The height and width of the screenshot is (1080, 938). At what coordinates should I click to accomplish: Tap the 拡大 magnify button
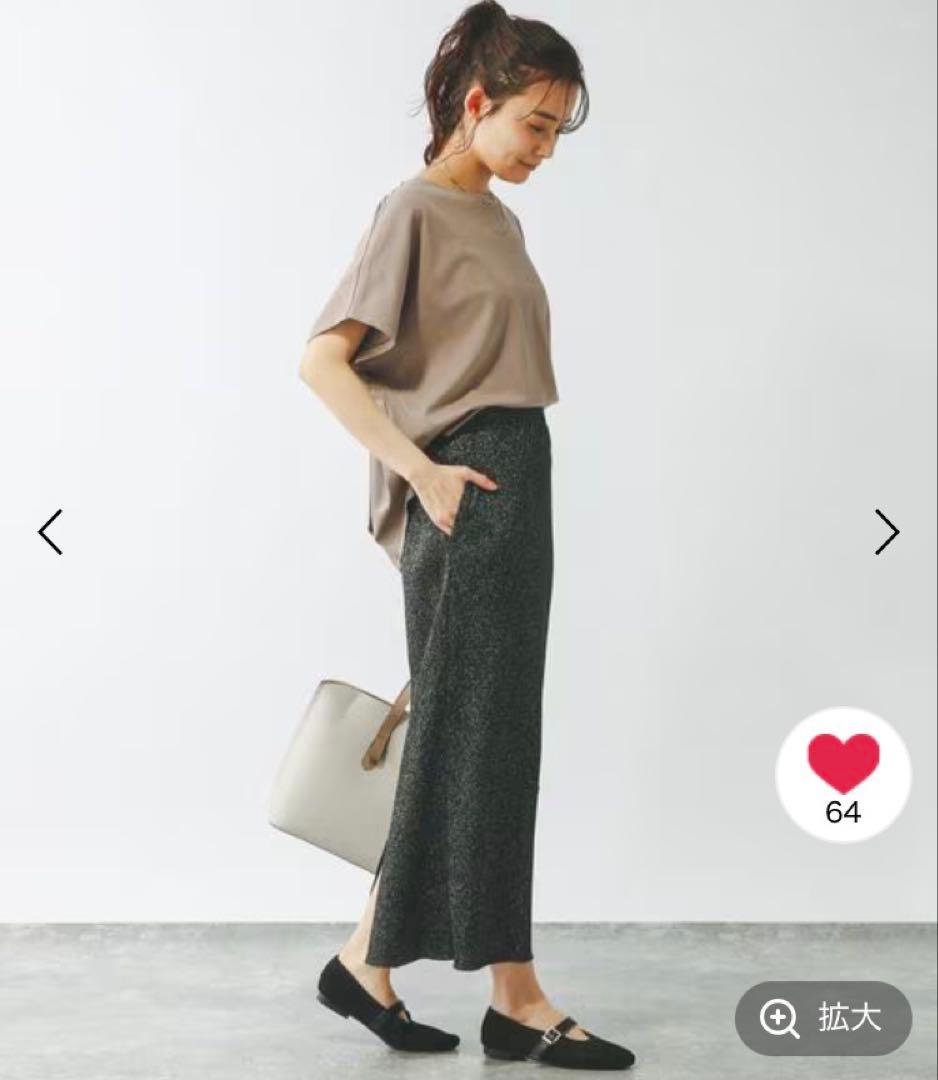pos(823,1018)
